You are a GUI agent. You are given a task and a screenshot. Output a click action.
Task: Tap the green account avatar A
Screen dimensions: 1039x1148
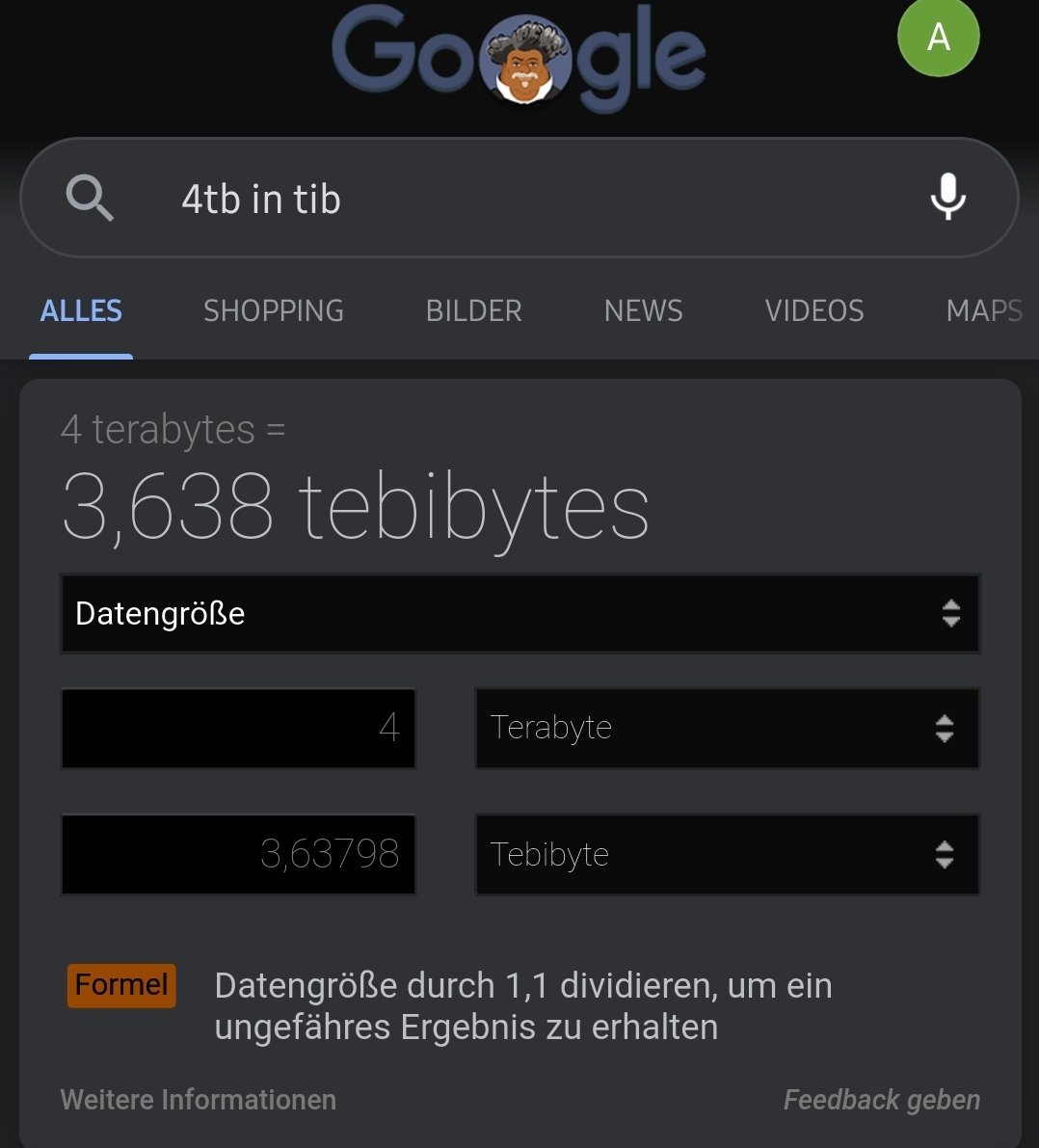[938, 36]
